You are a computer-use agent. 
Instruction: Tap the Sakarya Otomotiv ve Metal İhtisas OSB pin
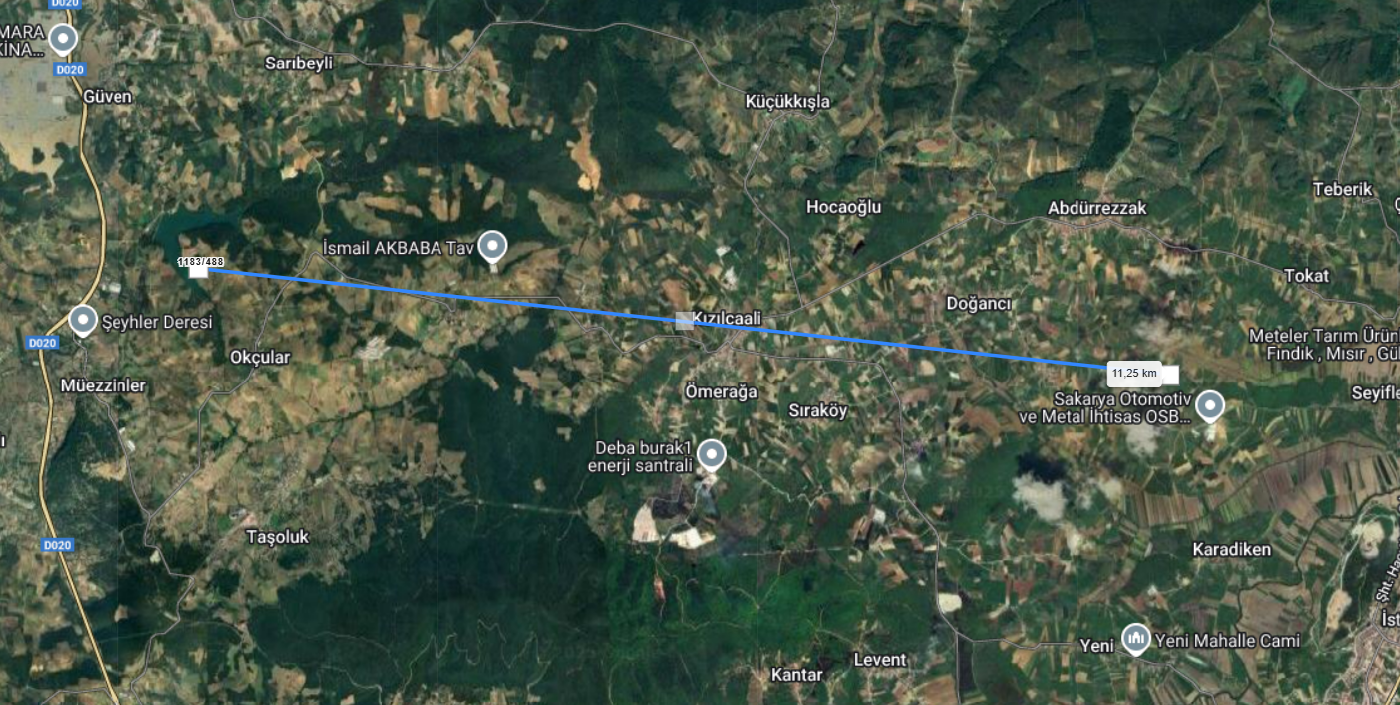pos(1211,405)
